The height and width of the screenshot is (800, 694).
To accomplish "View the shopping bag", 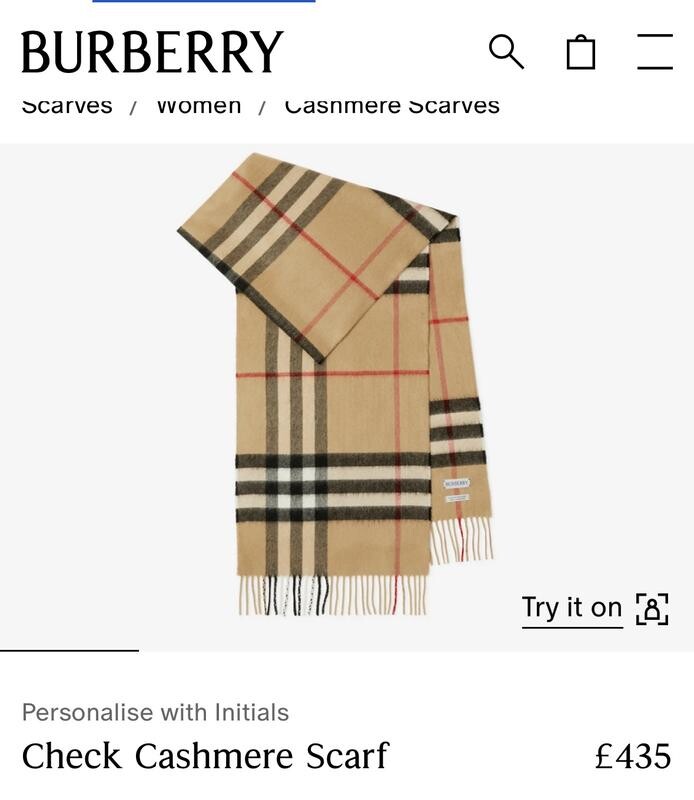I will [581, 52].
